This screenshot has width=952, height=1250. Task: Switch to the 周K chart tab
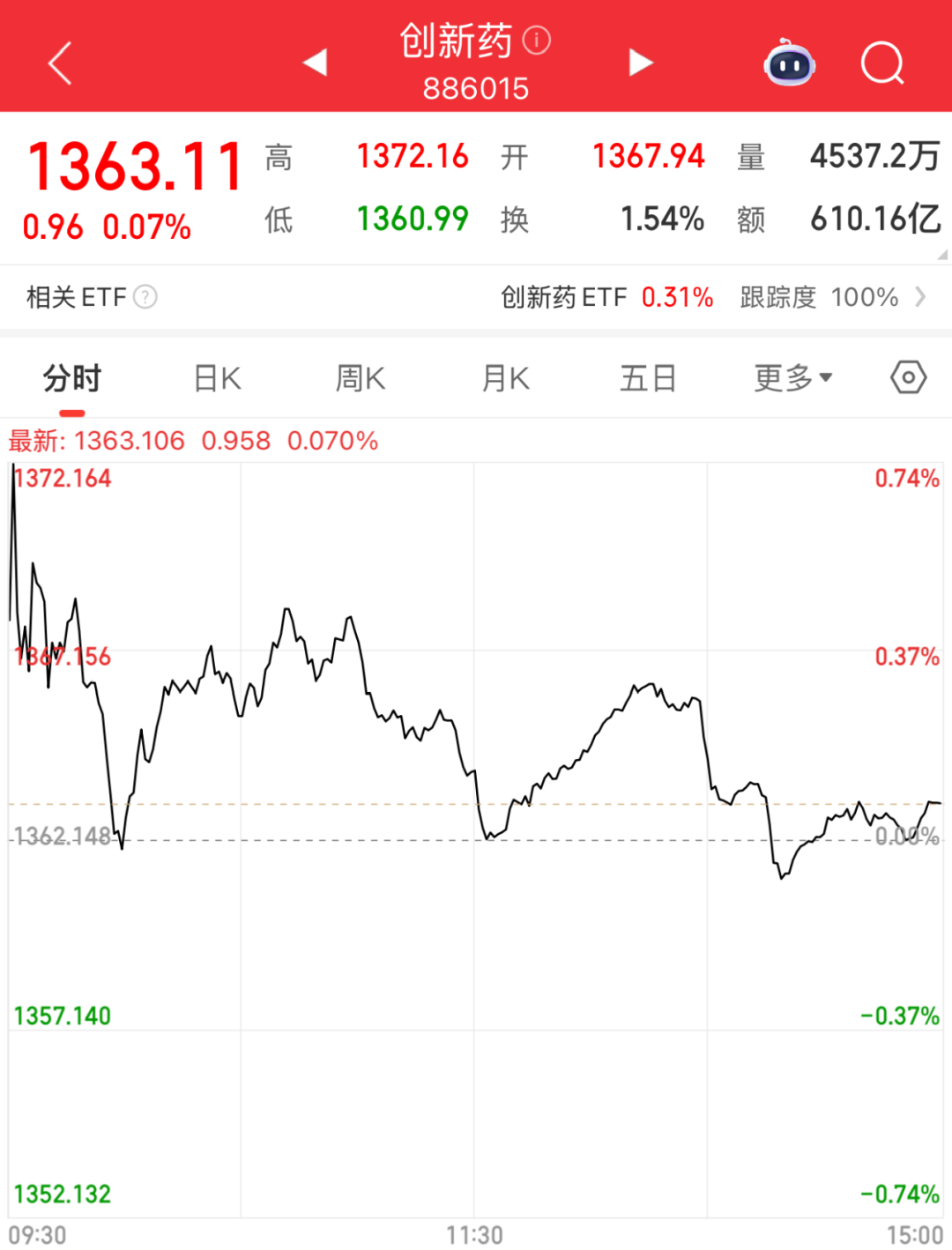point(361,379)
